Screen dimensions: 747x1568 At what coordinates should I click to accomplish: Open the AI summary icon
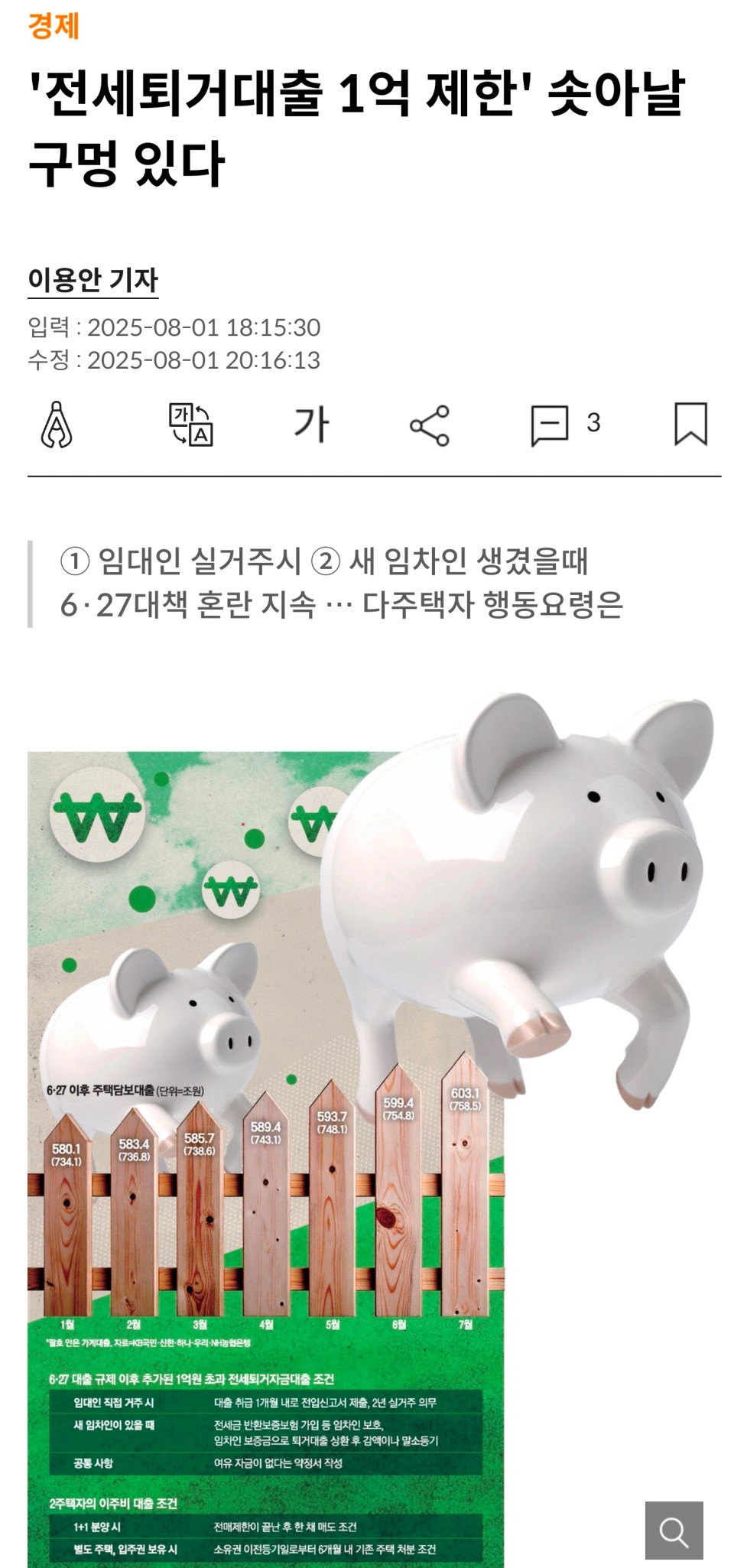57,424
